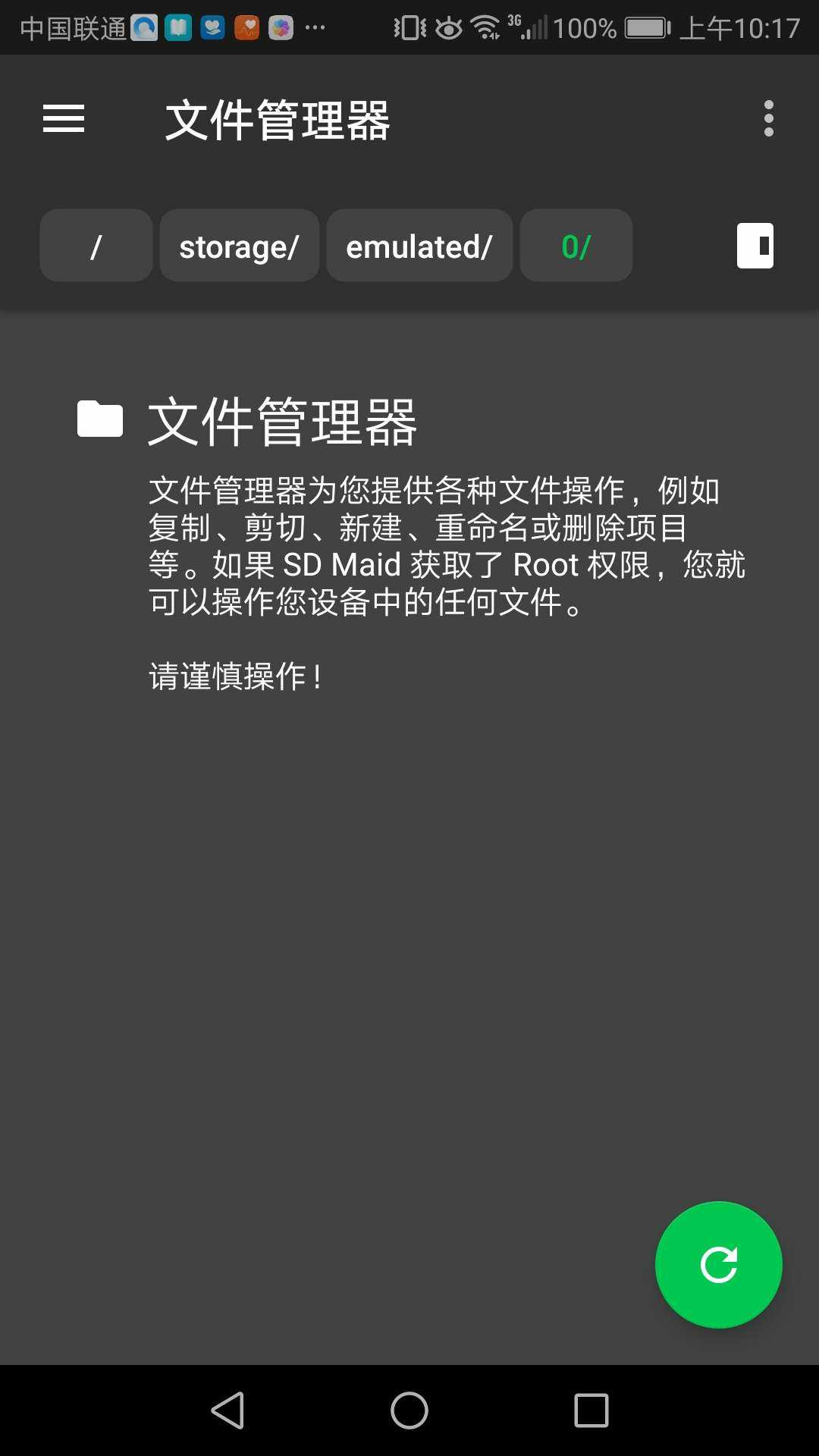The image size is (819, 1456).
Task: Go back with the system back button
Action: [227, 1410]
